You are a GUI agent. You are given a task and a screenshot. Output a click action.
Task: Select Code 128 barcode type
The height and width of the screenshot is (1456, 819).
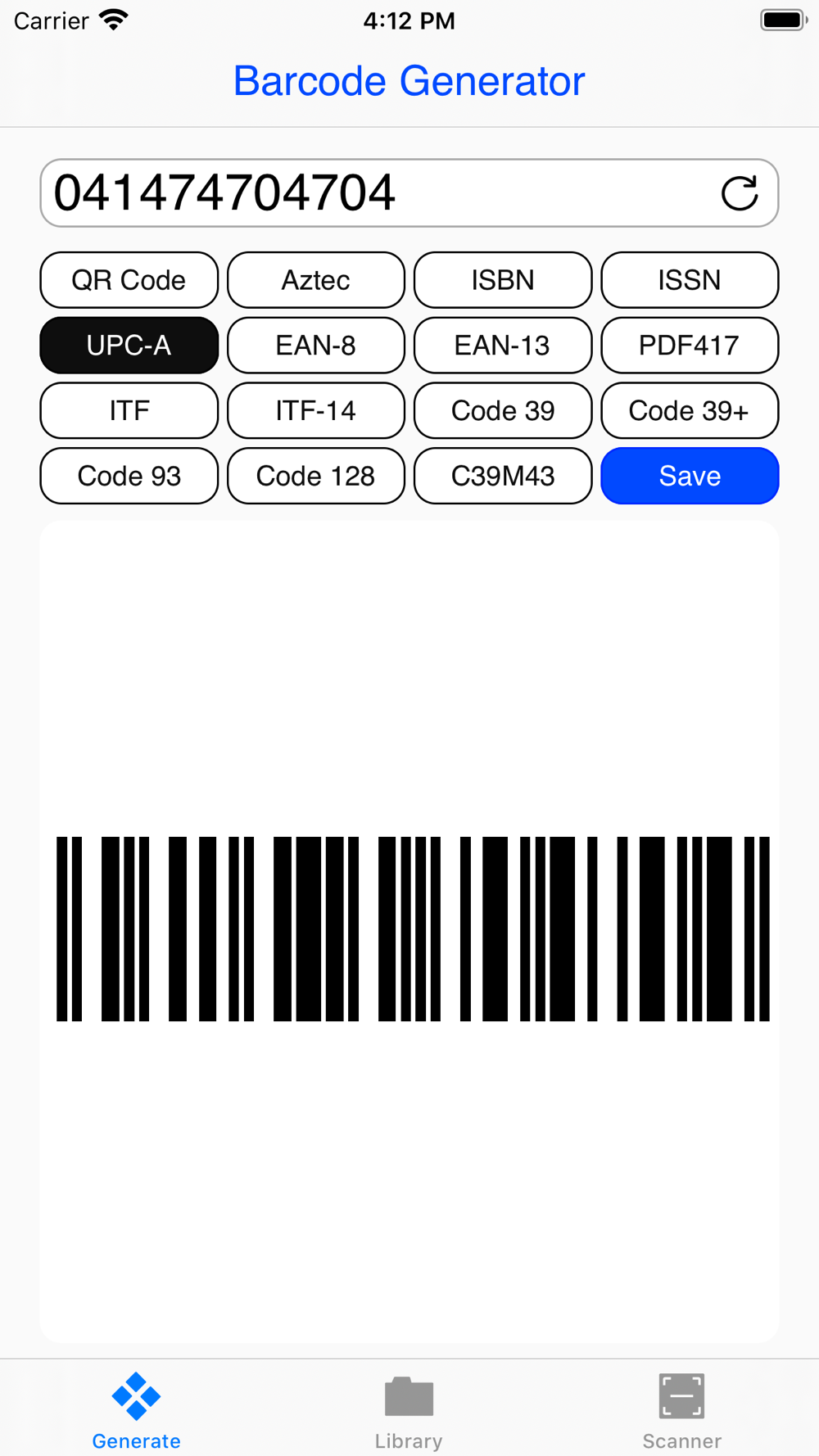[x=316, y=476]
